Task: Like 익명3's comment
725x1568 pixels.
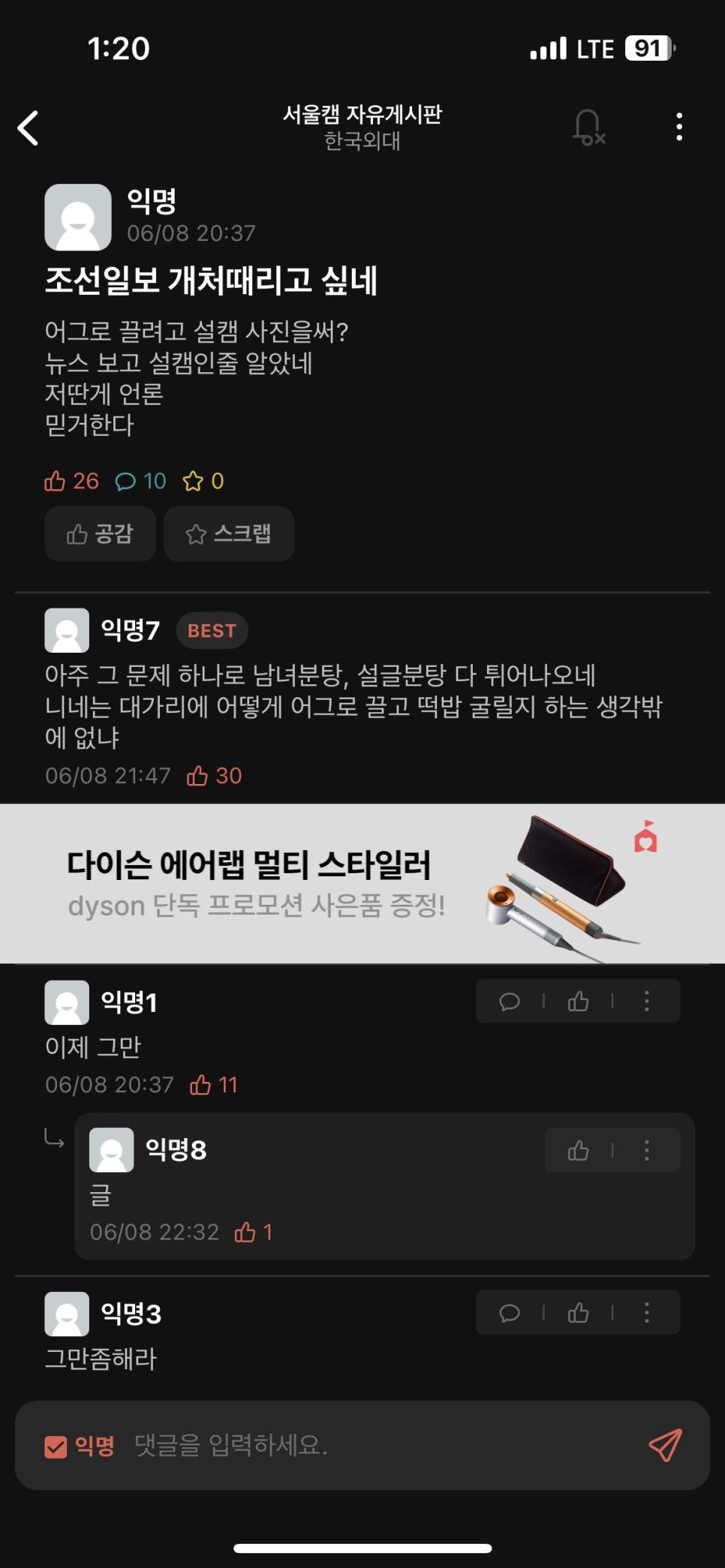Action: click(578, 1313)
